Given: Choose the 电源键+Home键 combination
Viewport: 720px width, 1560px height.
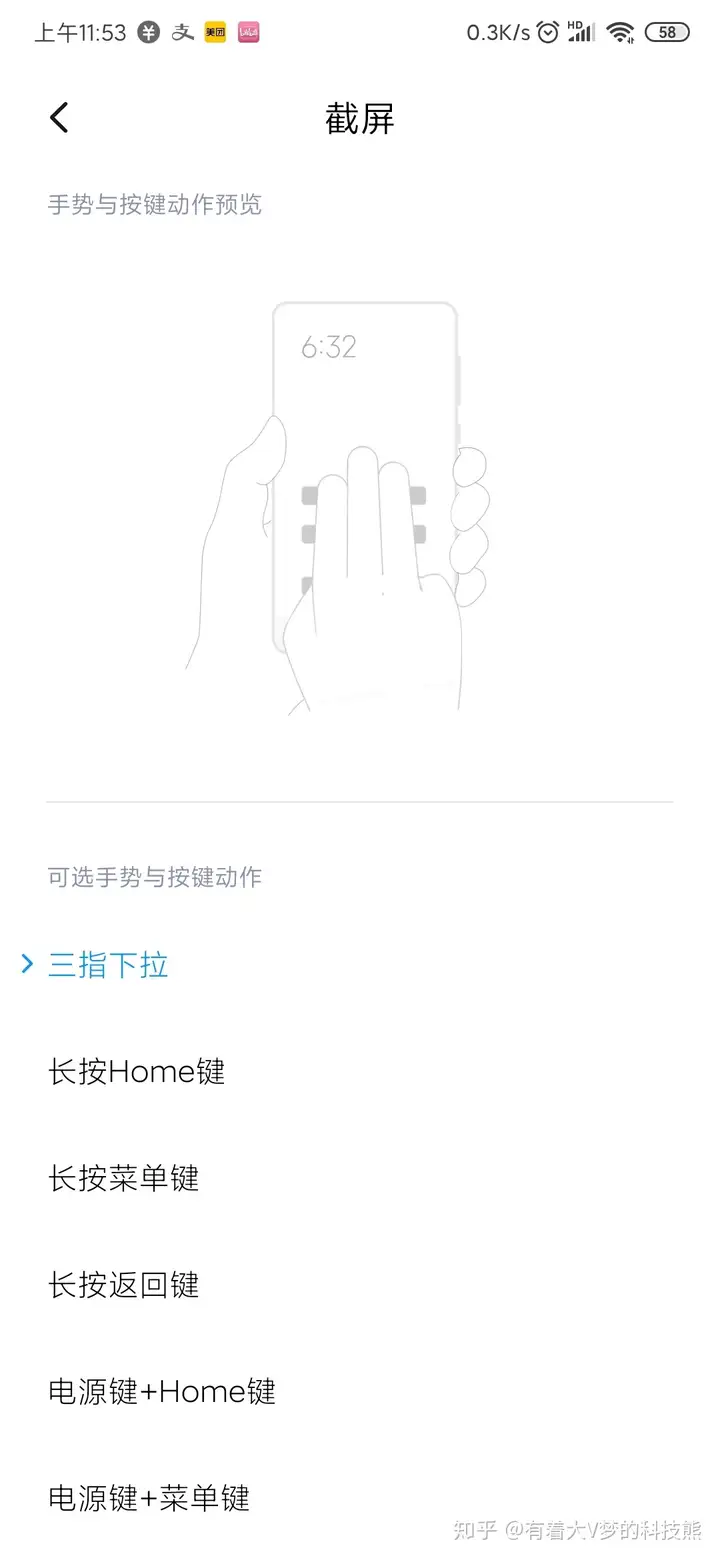Looking at the screenshot, I should coord(360,1391).
